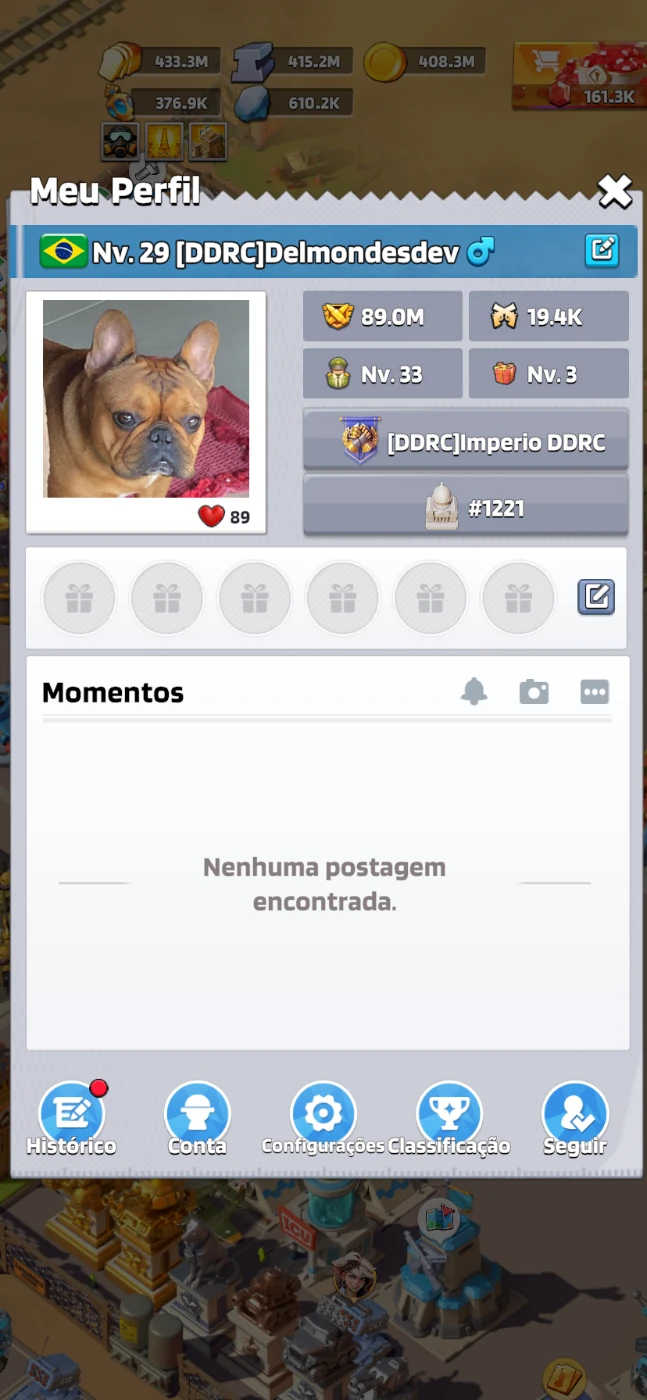This screenshot has width=647, height=1400.
Task: Open the Momentos notifications bell
Action: click(x=474, y=691)
